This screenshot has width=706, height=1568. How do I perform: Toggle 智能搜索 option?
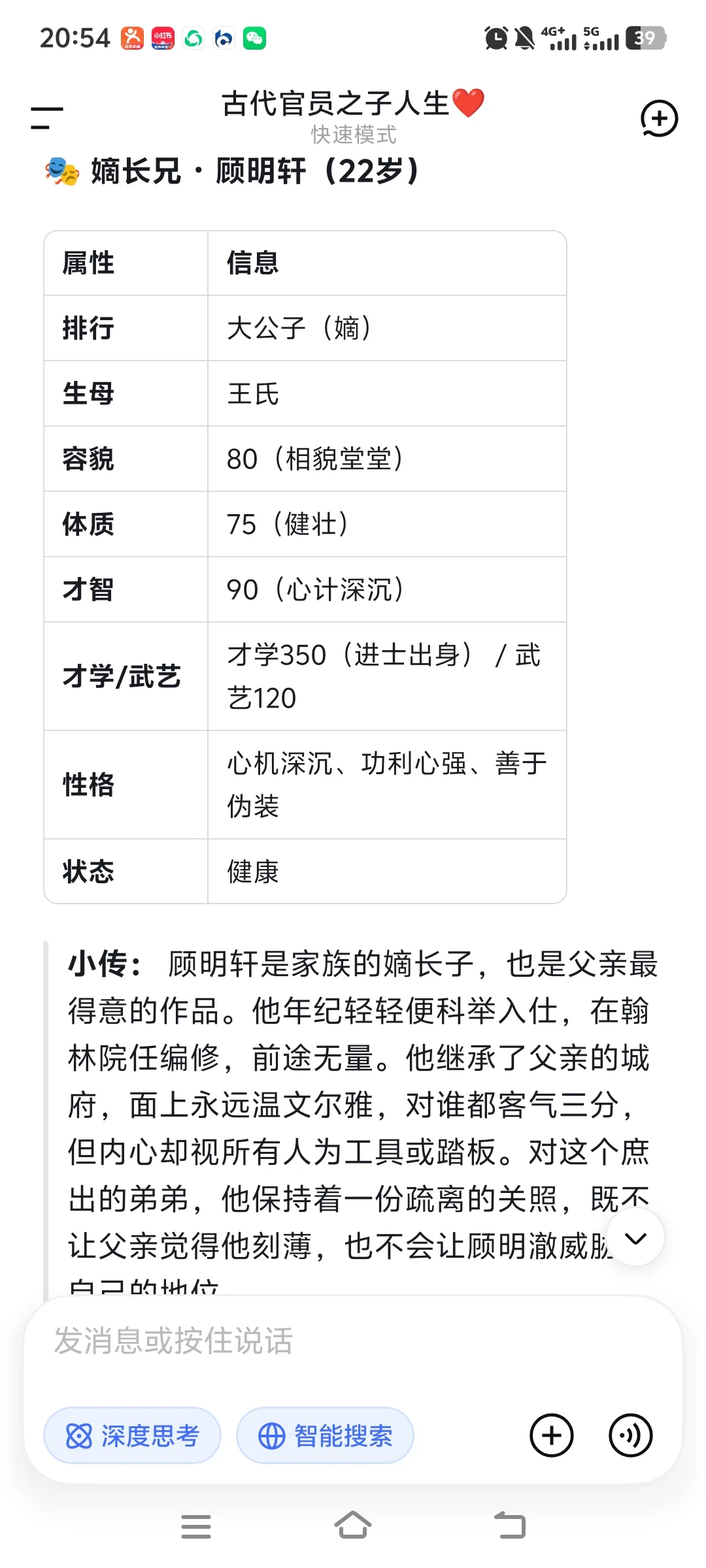coord(325,1435)
